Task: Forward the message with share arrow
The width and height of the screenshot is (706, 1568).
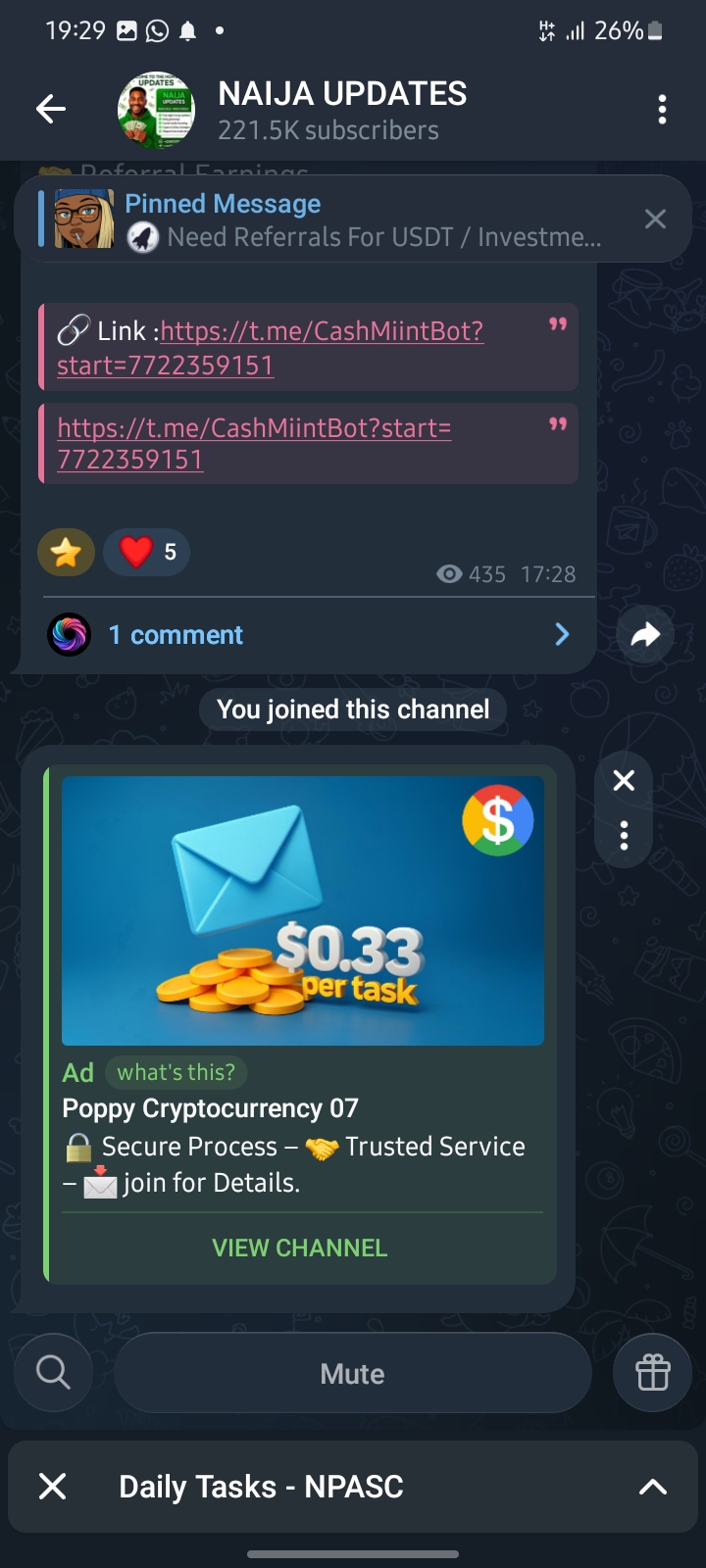Action: coord(645,635)
